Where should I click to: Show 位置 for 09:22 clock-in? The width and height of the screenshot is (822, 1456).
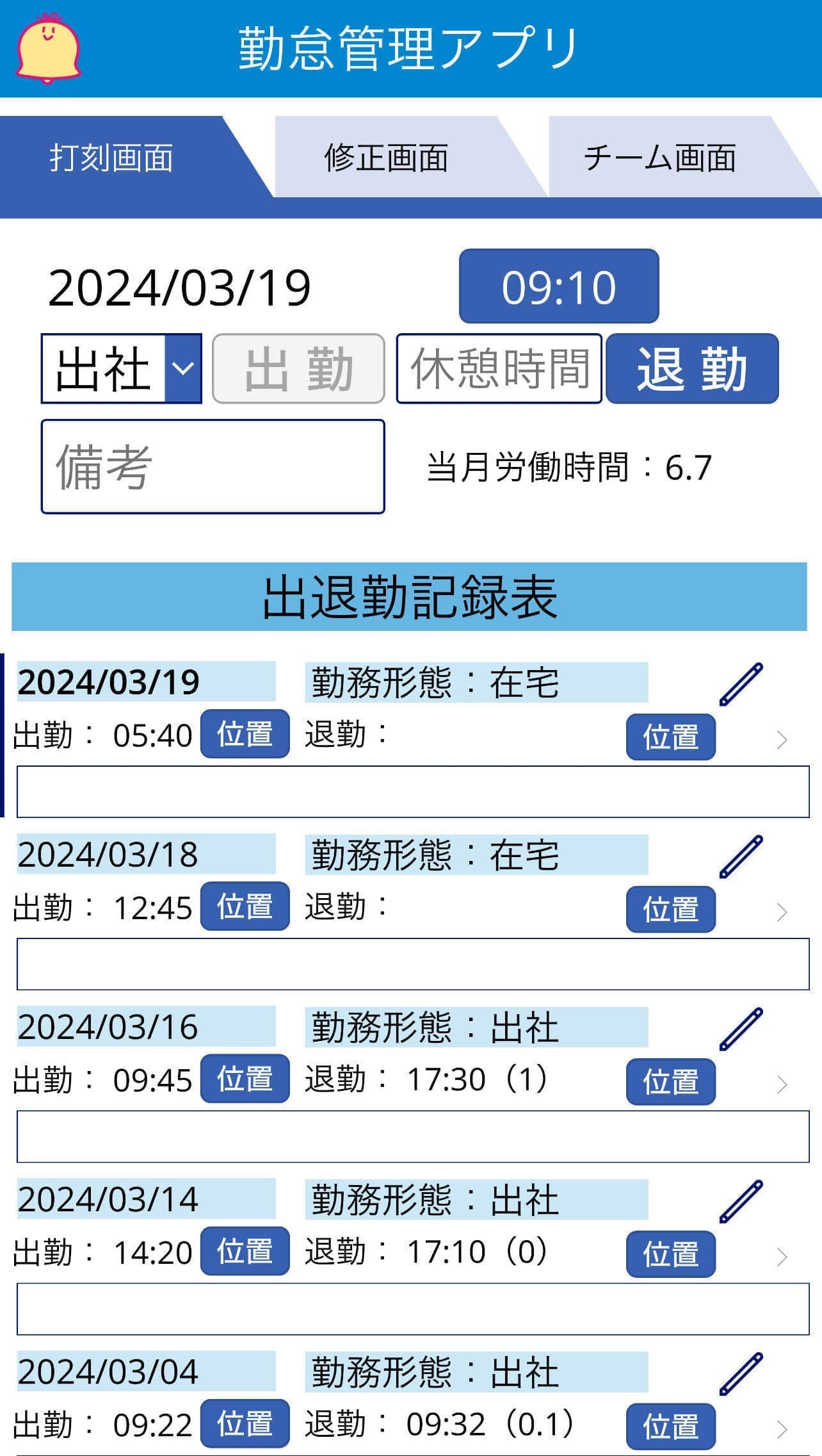point(245,1424)
